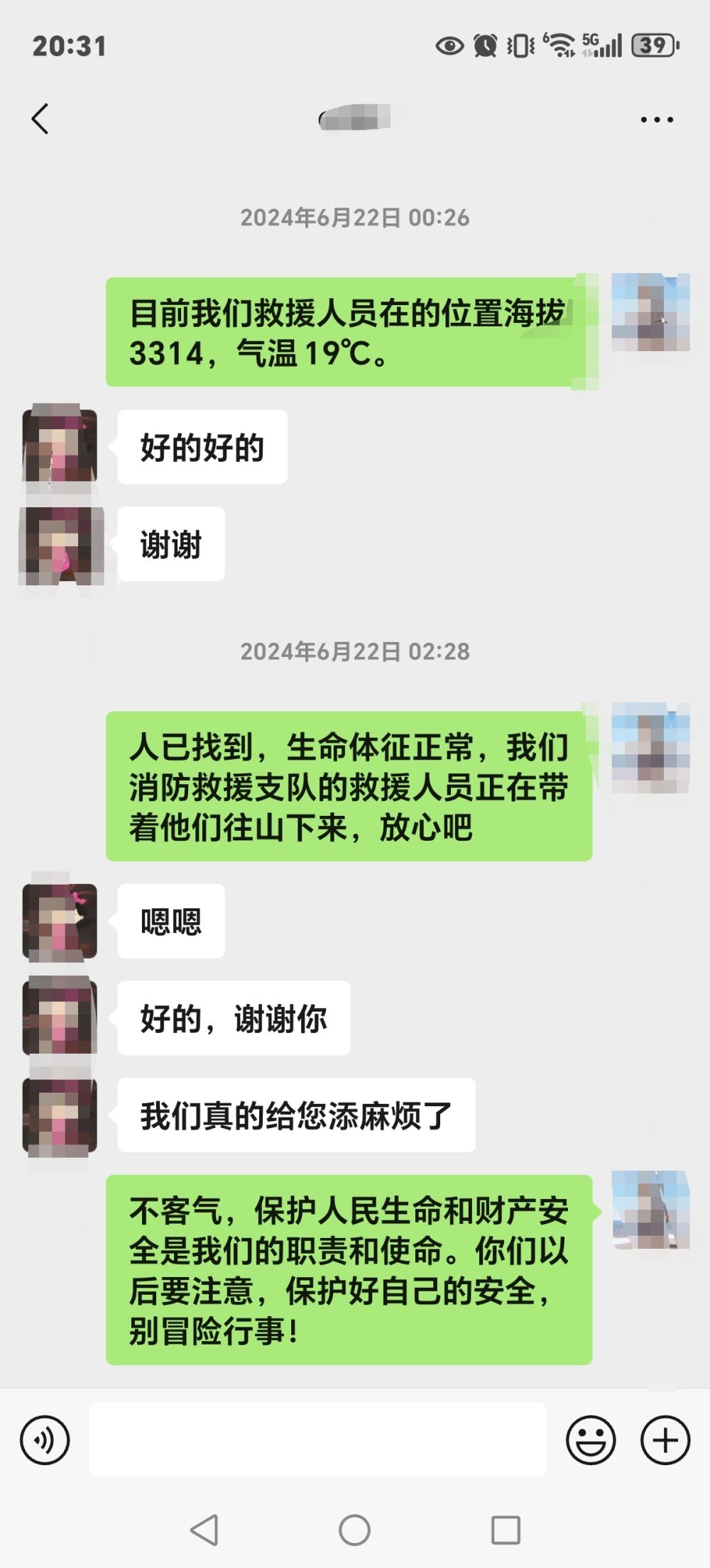This screenshot has height=1568, width=710.
Task: Tap the system home button
Action: 354,1530
